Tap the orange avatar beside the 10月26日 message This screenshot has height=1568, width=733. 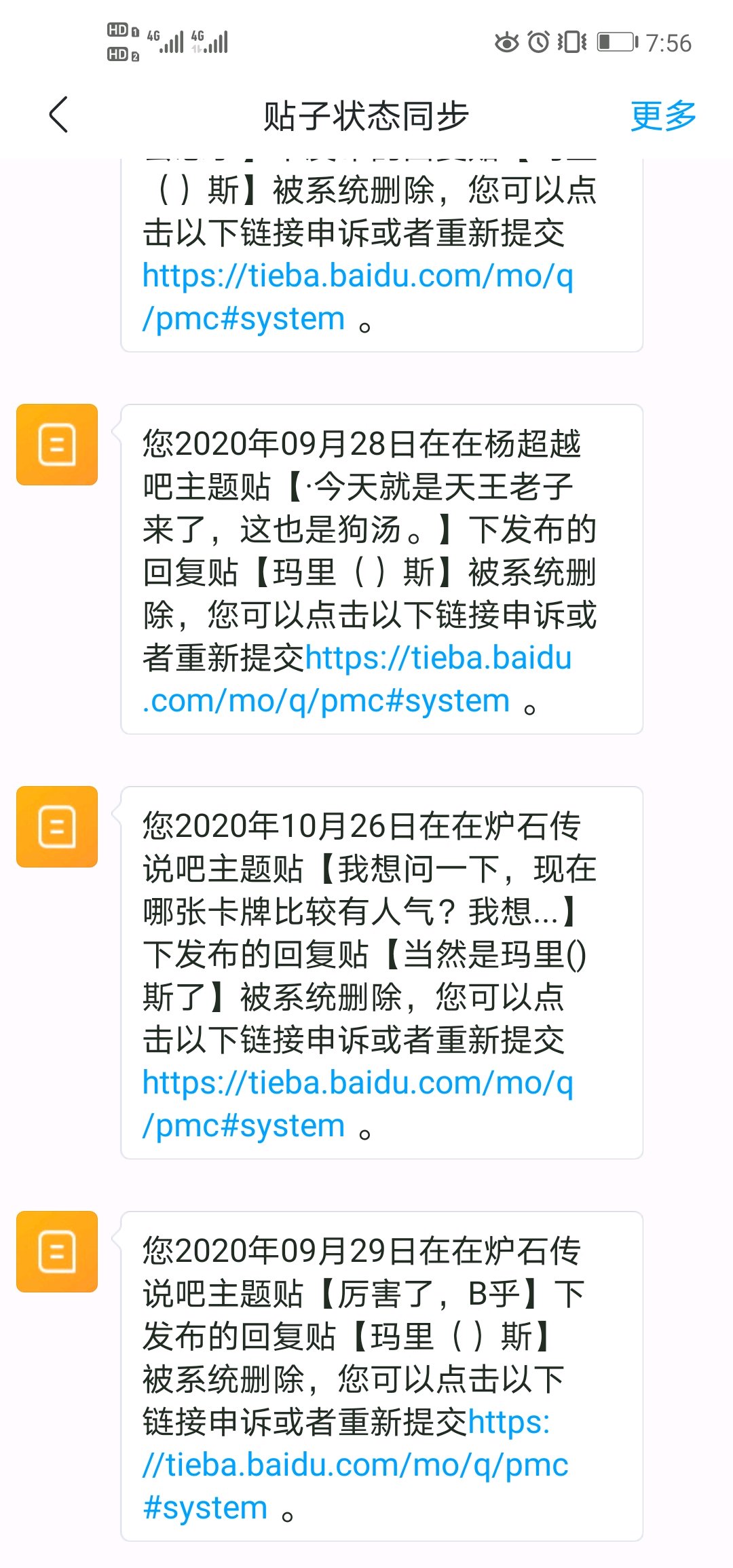57,827
